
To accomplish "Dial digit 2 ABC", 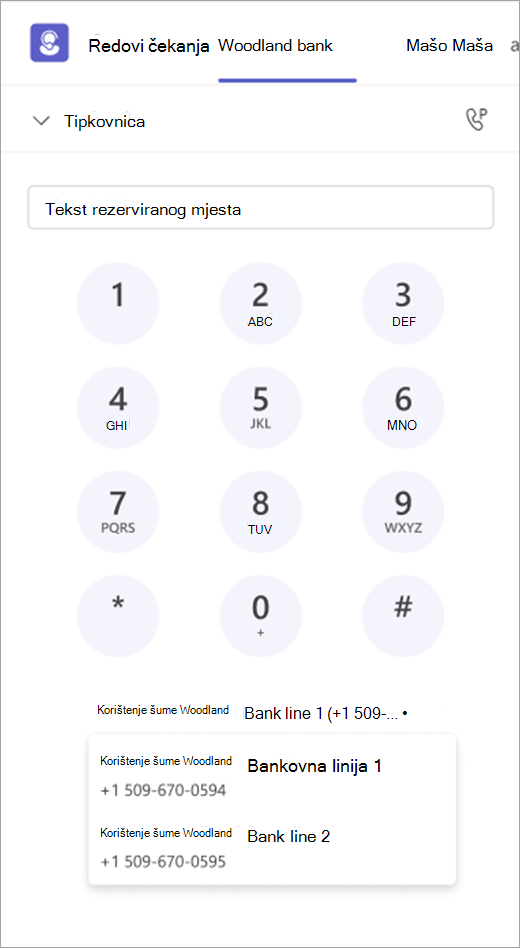I will (261, 303).
